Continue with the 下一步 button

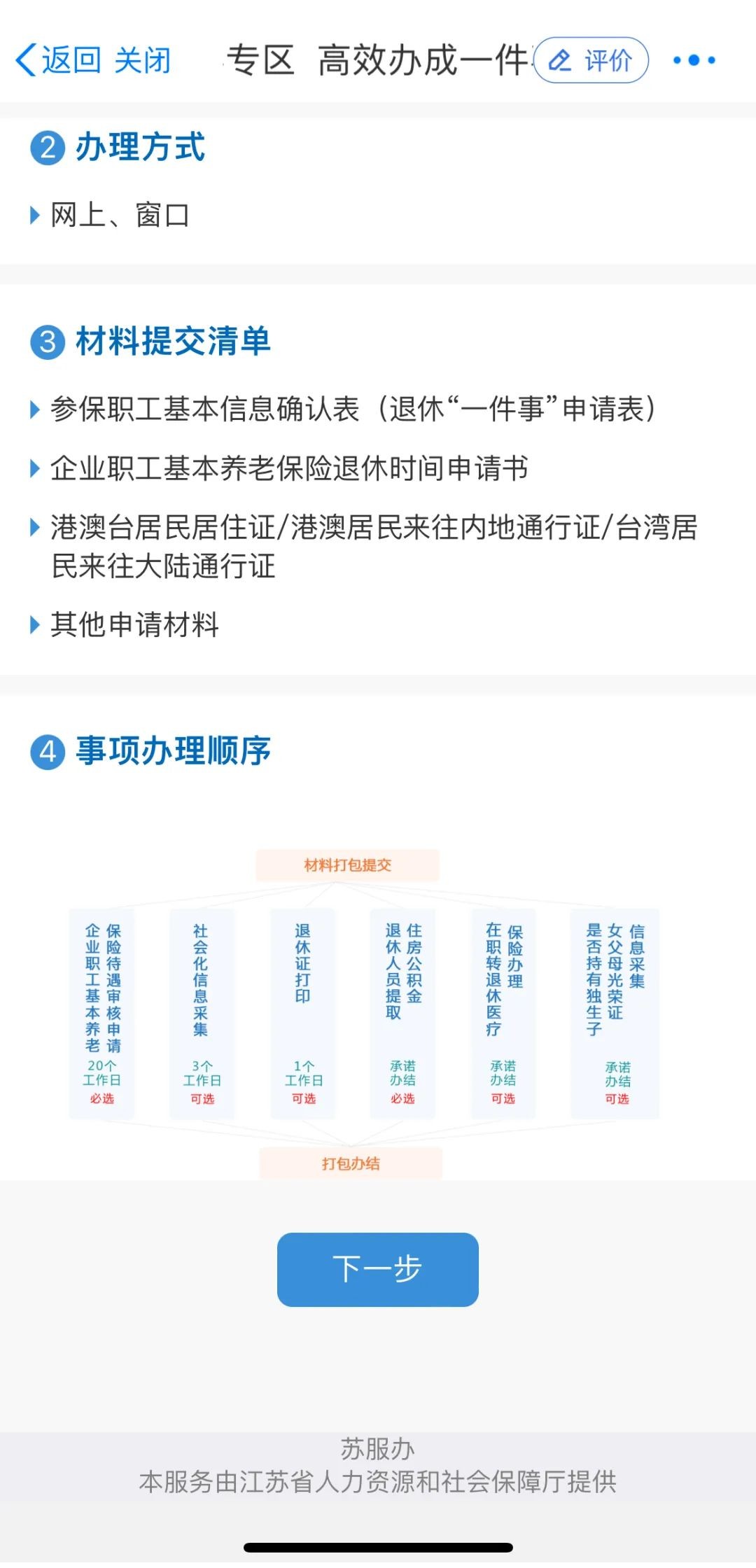coord(377,1269)
